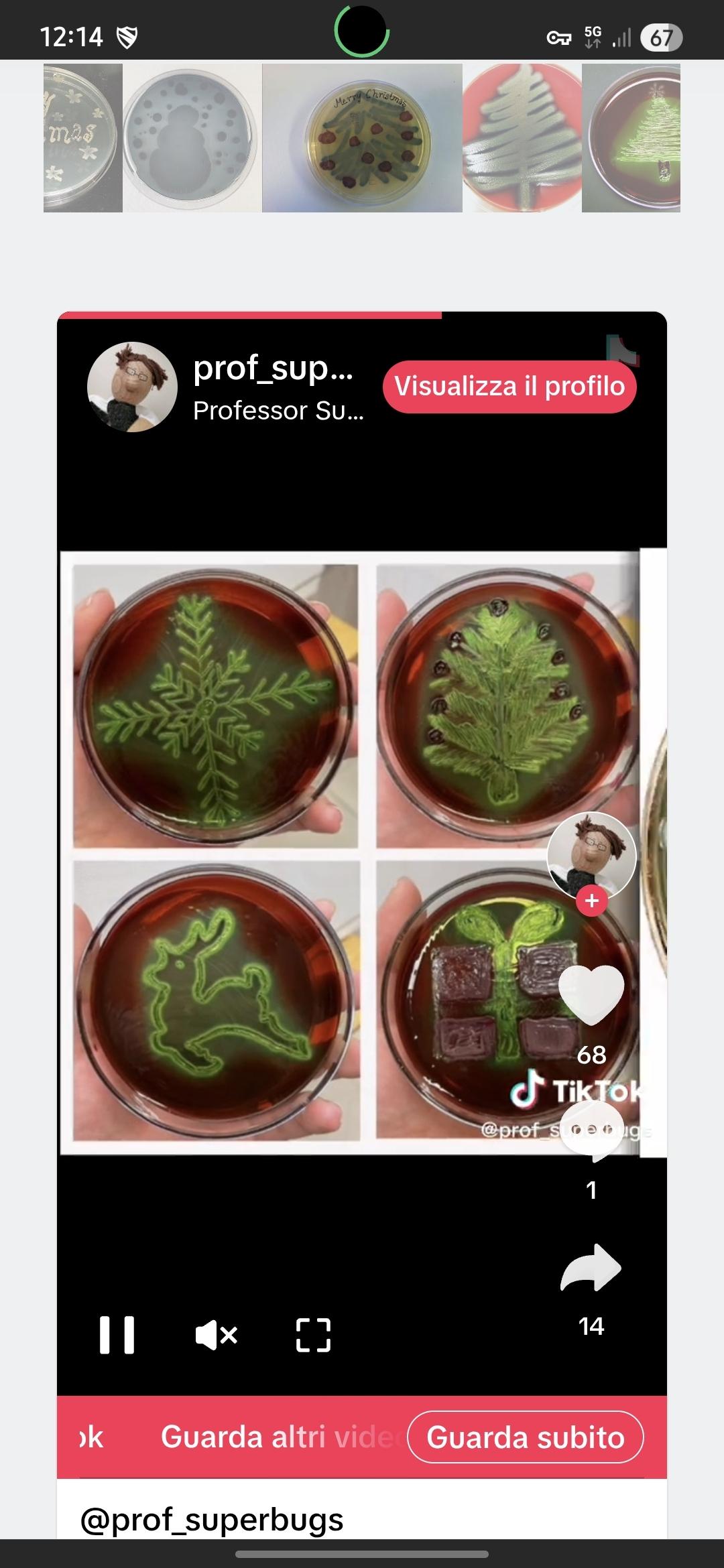Open the comments bubble
Viewport: 724px width, 1568px height.
pos(591,1132)
